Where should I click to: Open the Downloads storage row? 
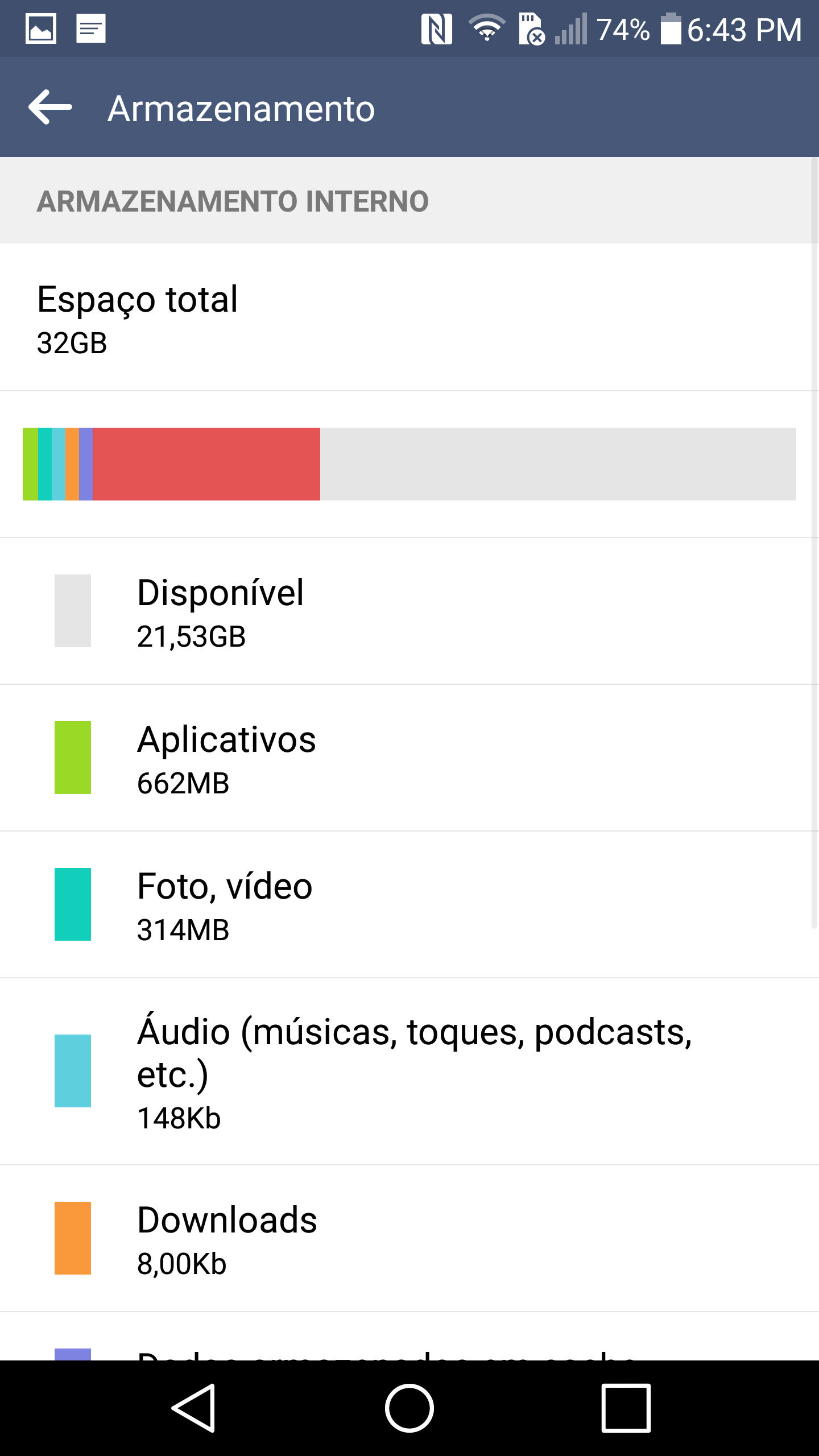pyautogui.click(x=409, y=1238)
